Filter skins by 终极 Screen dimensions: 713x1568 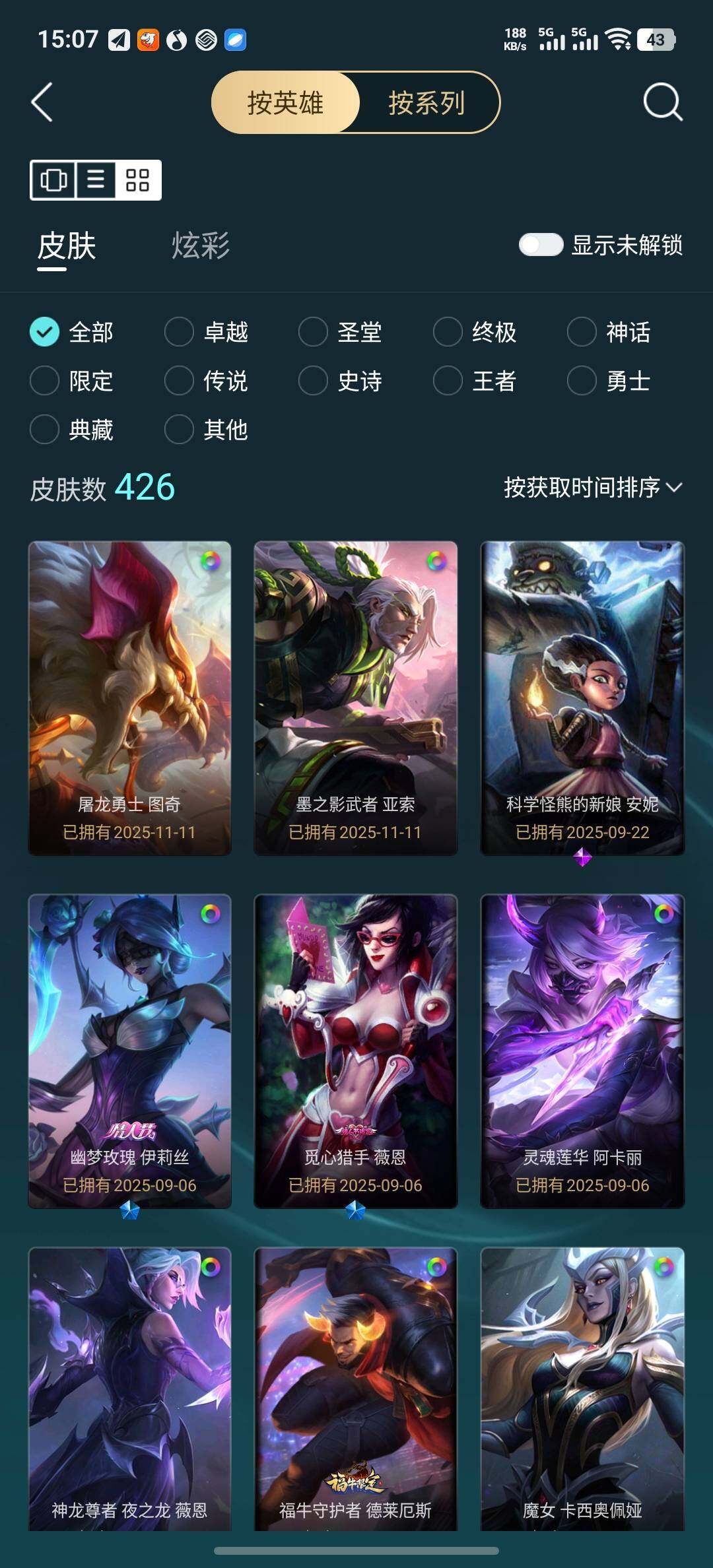click(448, 332)
